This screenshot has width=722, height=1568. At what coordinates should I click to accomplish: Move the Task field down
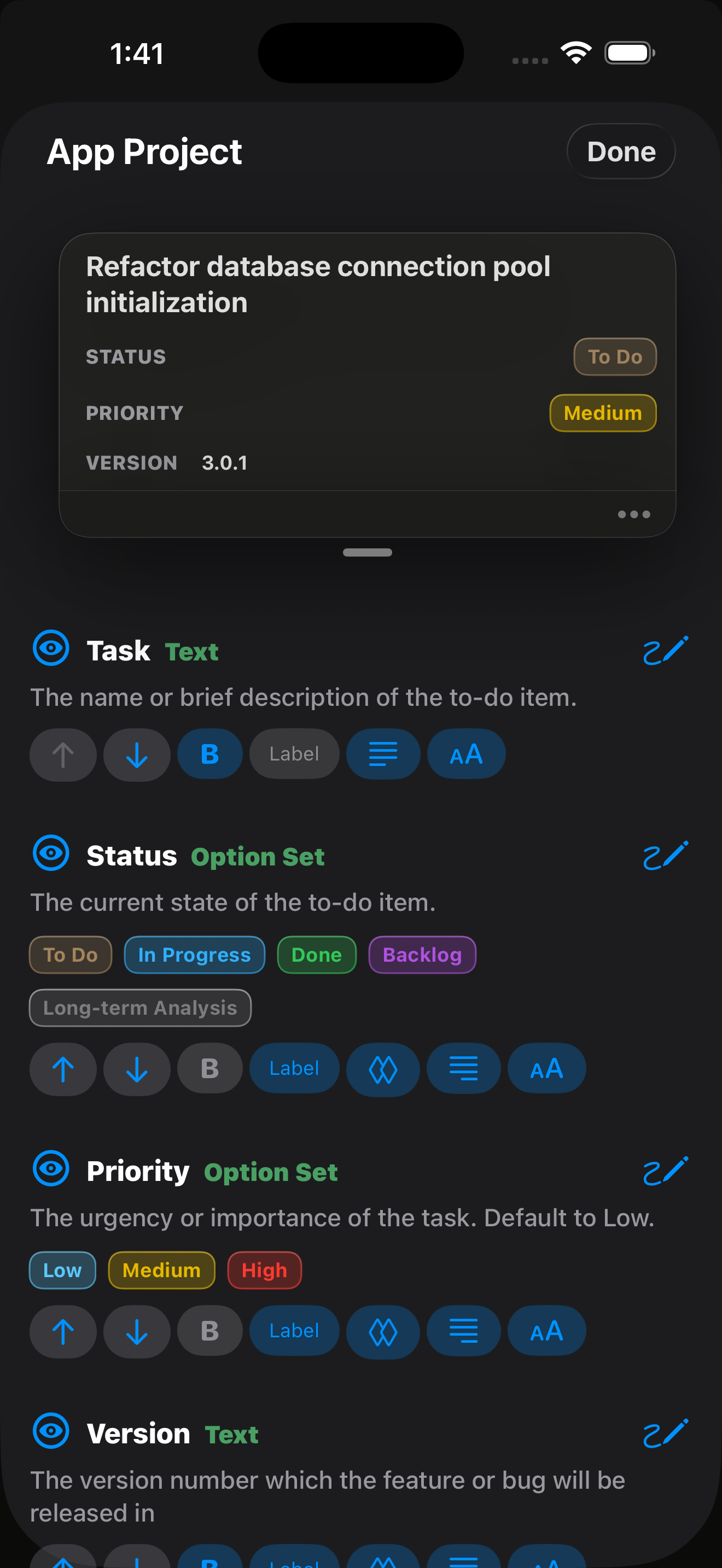tap(136, 755)
